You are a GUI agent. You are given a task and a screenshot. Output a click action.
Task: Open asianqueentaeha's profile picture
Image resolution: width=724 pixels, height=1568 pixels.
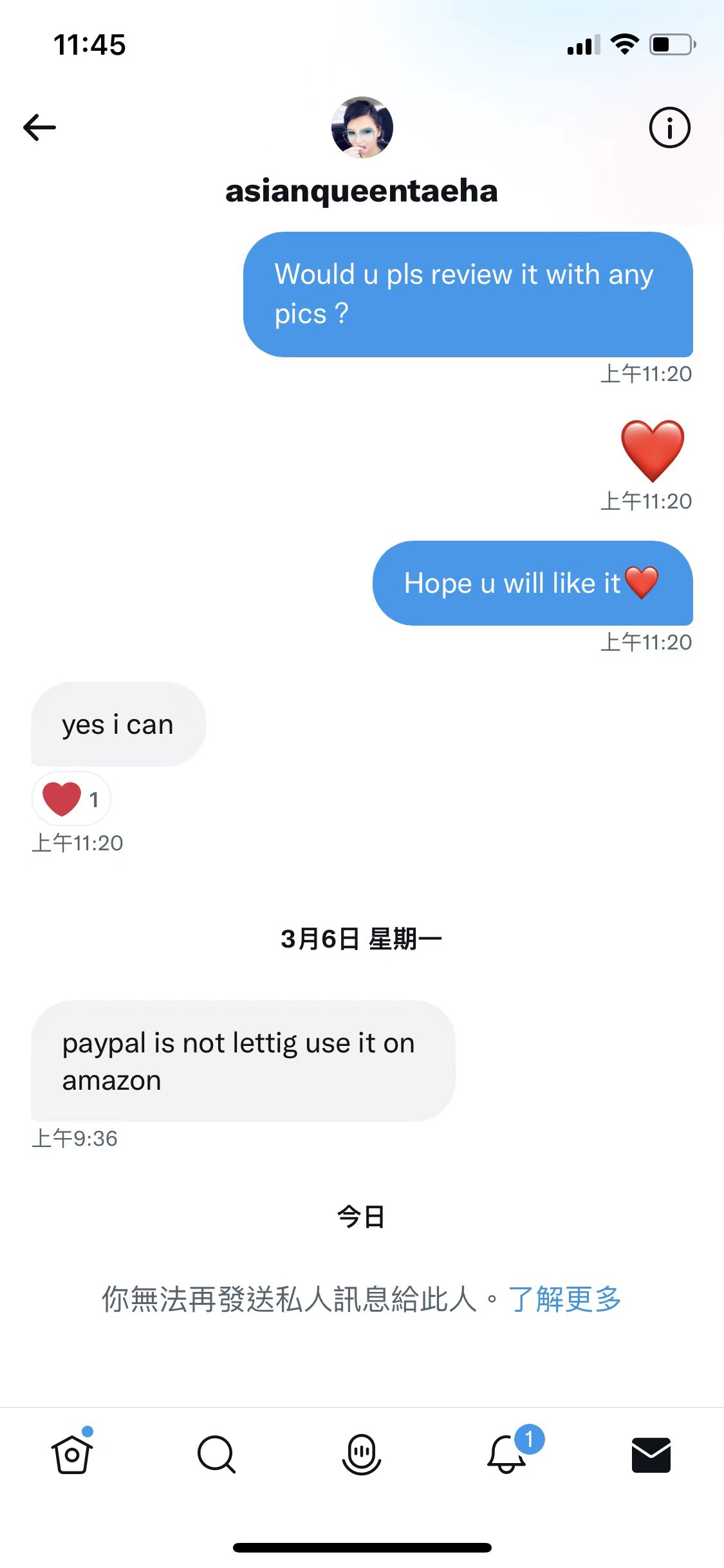coord(362,127)
